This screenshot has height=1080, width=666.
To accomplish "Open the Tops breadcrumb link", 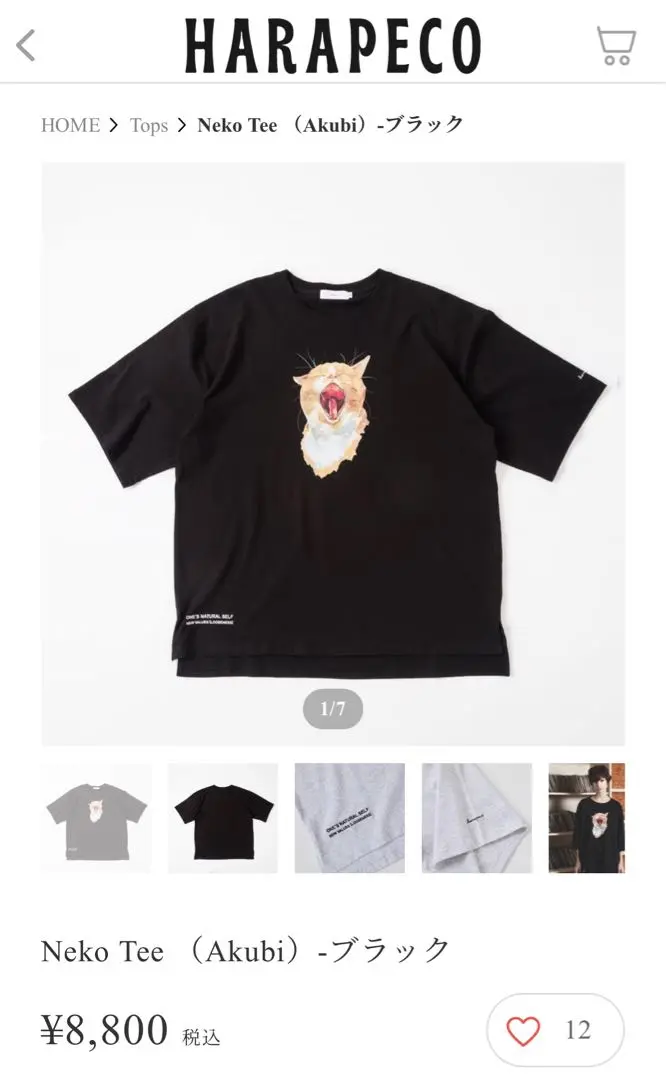I will tap(149, 125).
